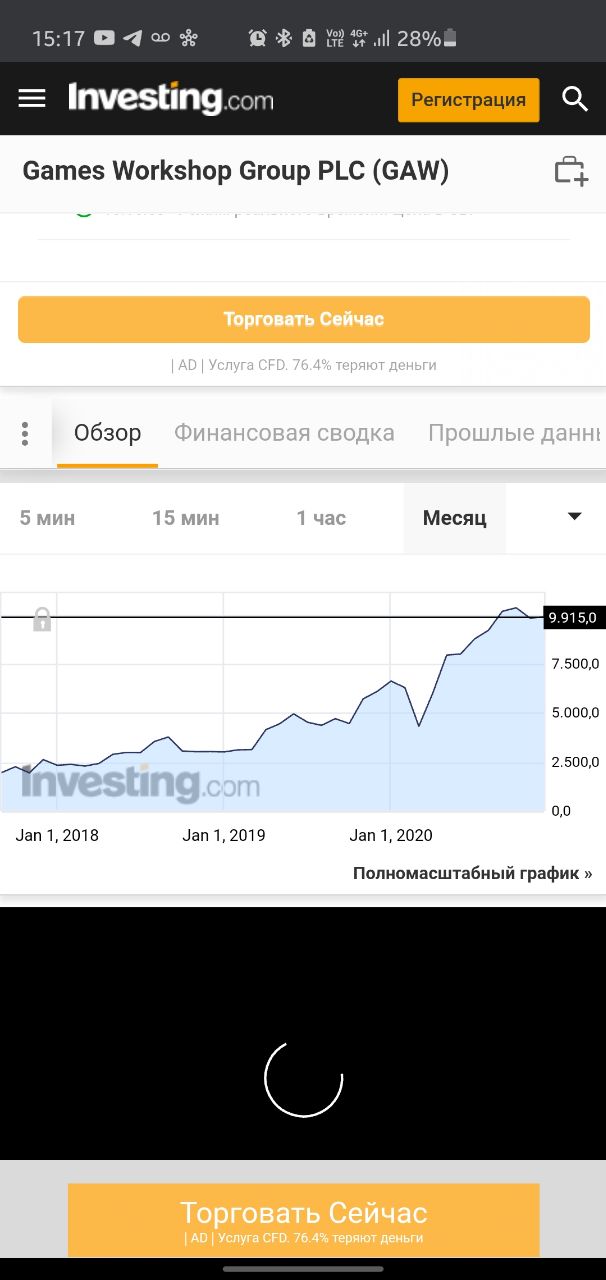
Task: Select the 5 мин chart interval
Action: point(47,518)
